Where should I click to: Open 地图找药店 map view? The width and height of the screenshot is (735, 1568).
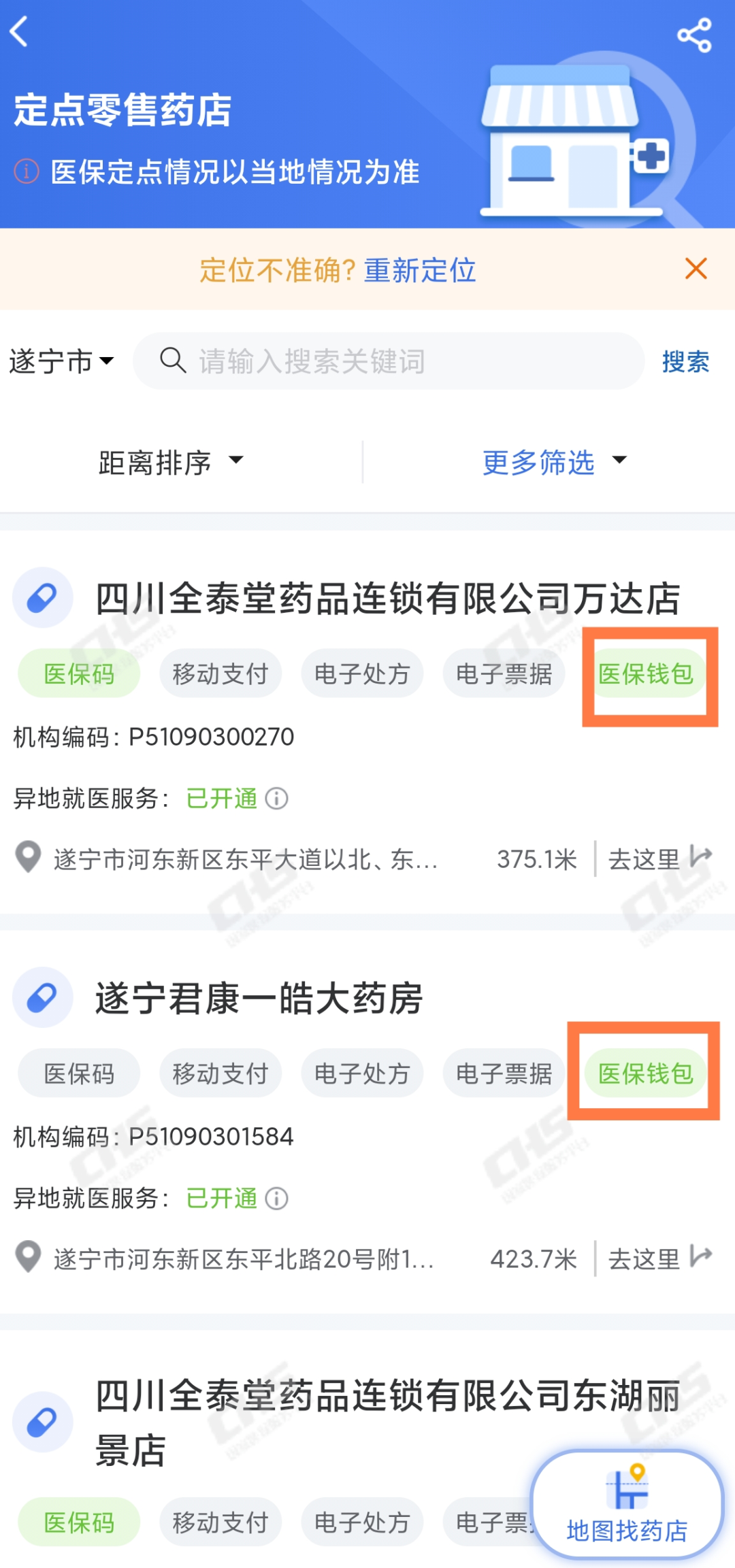tap(627, 1505)
